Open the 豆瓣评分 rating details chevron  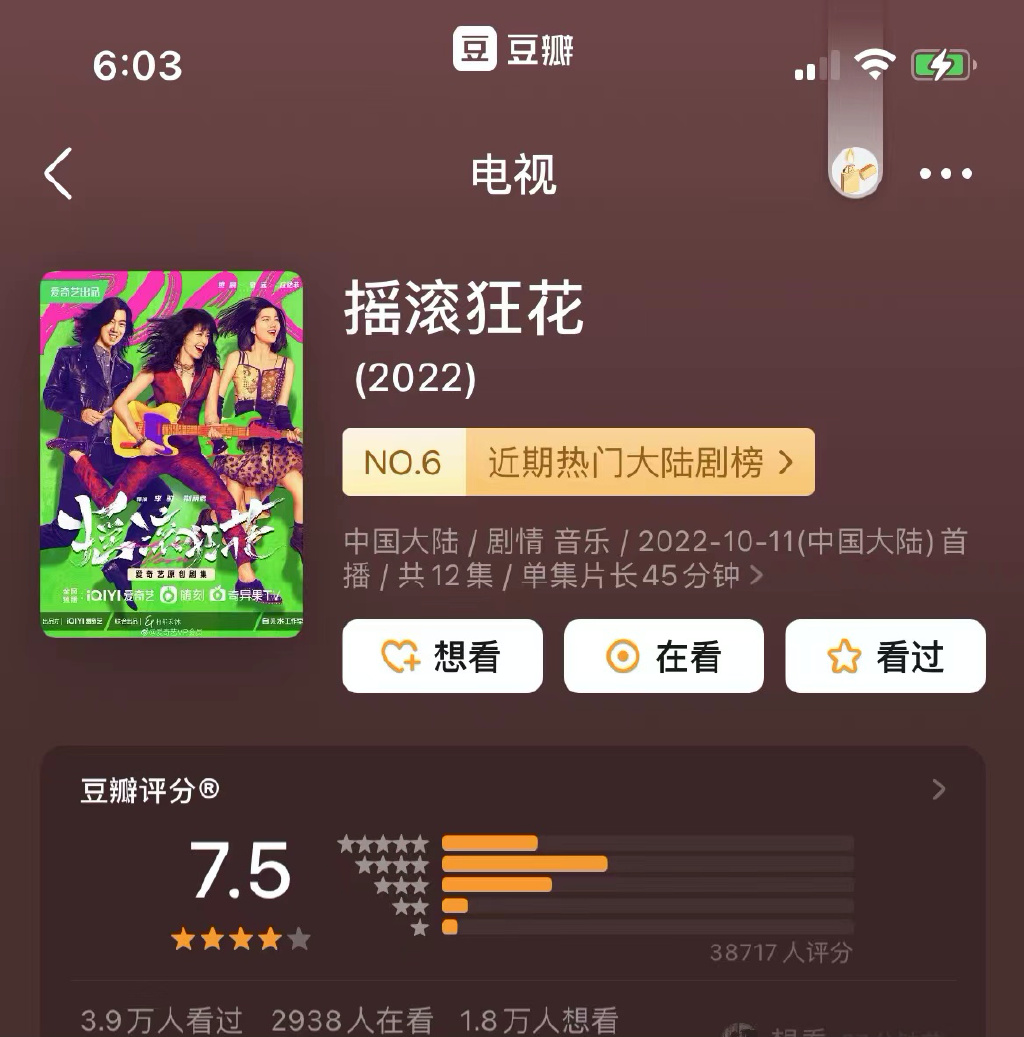pyautogui.click(x=938, y=790)
